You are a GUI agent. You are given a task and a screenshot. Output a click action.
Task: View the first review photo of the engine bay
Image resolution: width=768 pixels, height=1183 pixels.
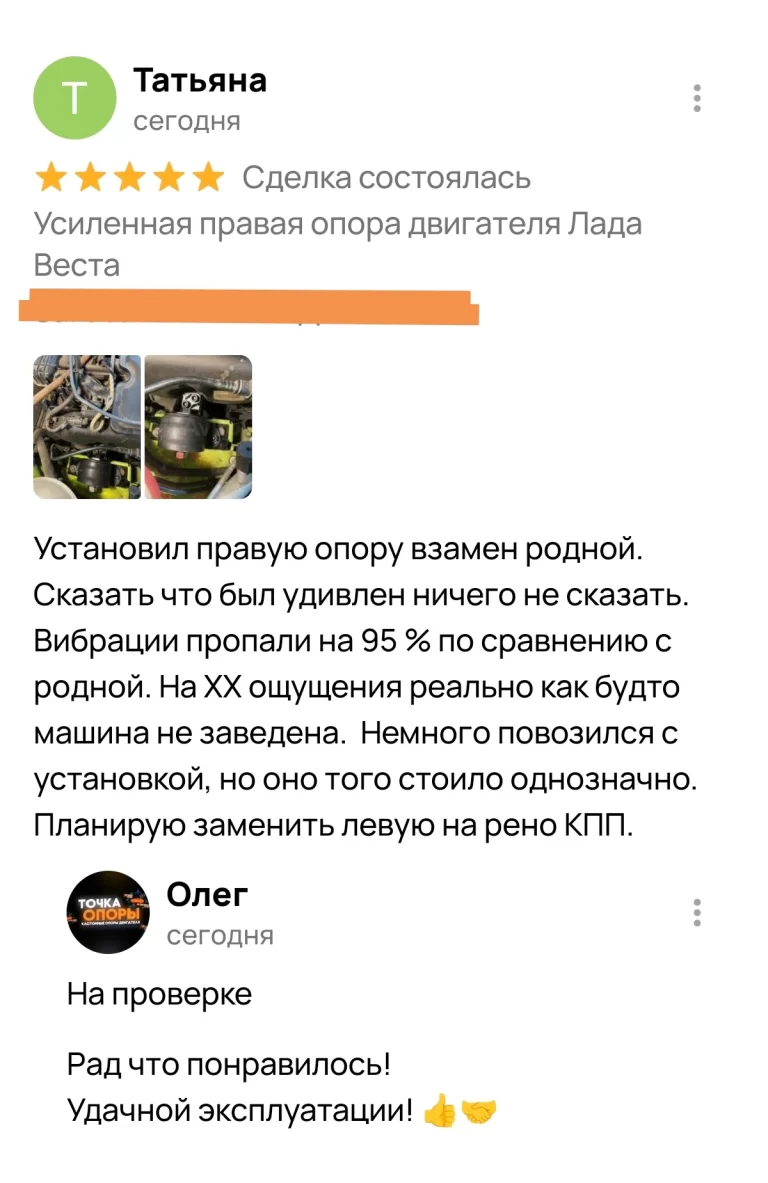point(87,427)
